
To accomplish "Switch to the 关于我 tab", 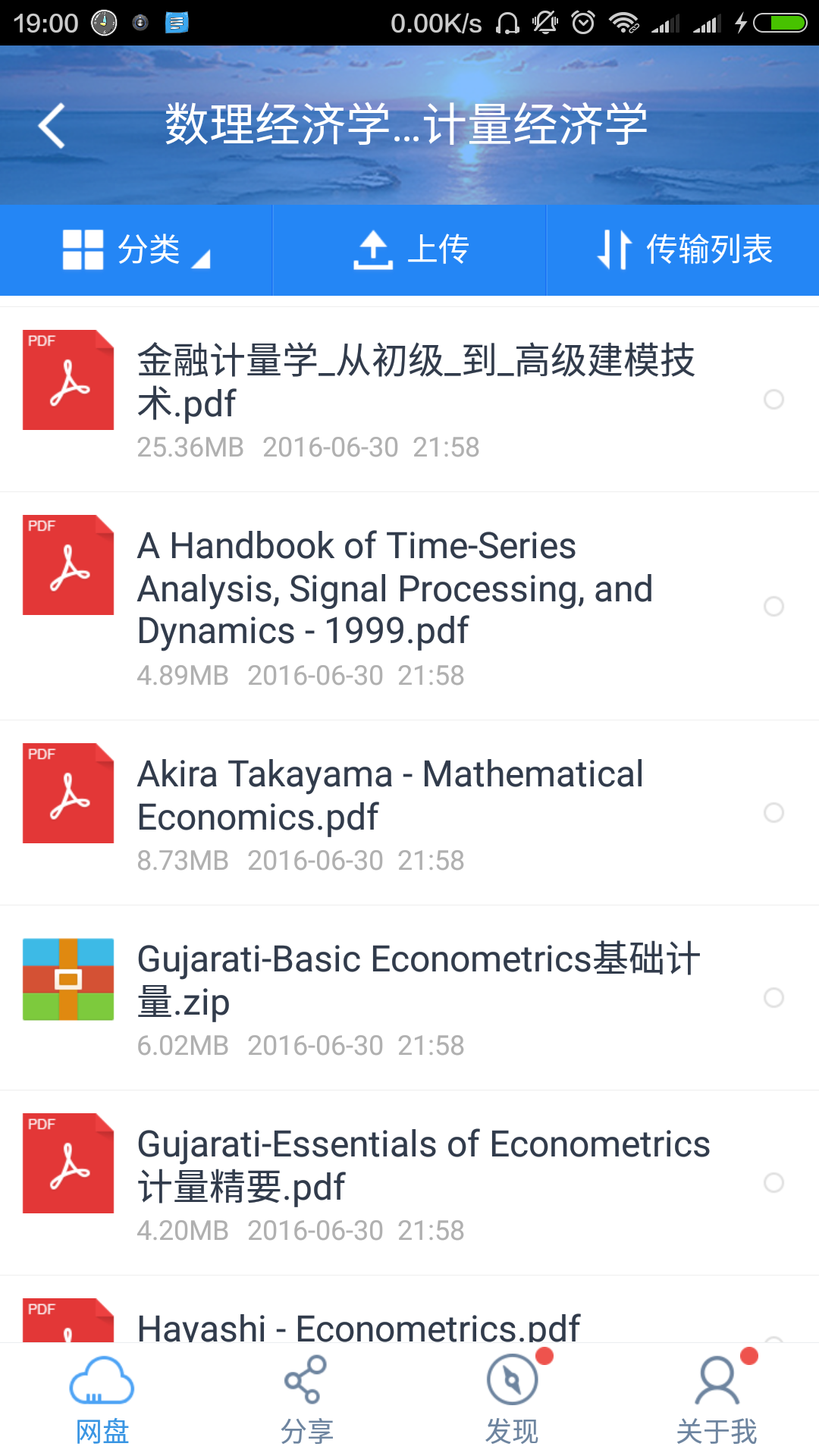I will pyautogui.click(x=717, y=1400).
